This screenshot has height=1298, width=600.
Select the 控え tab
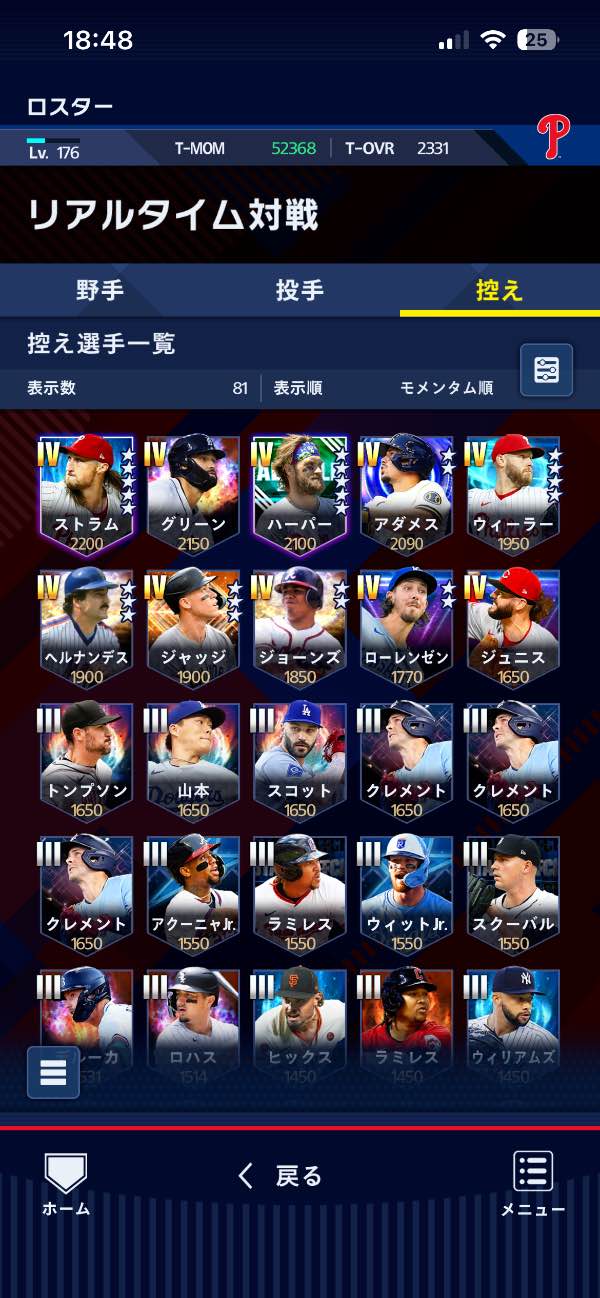[500, 290]
